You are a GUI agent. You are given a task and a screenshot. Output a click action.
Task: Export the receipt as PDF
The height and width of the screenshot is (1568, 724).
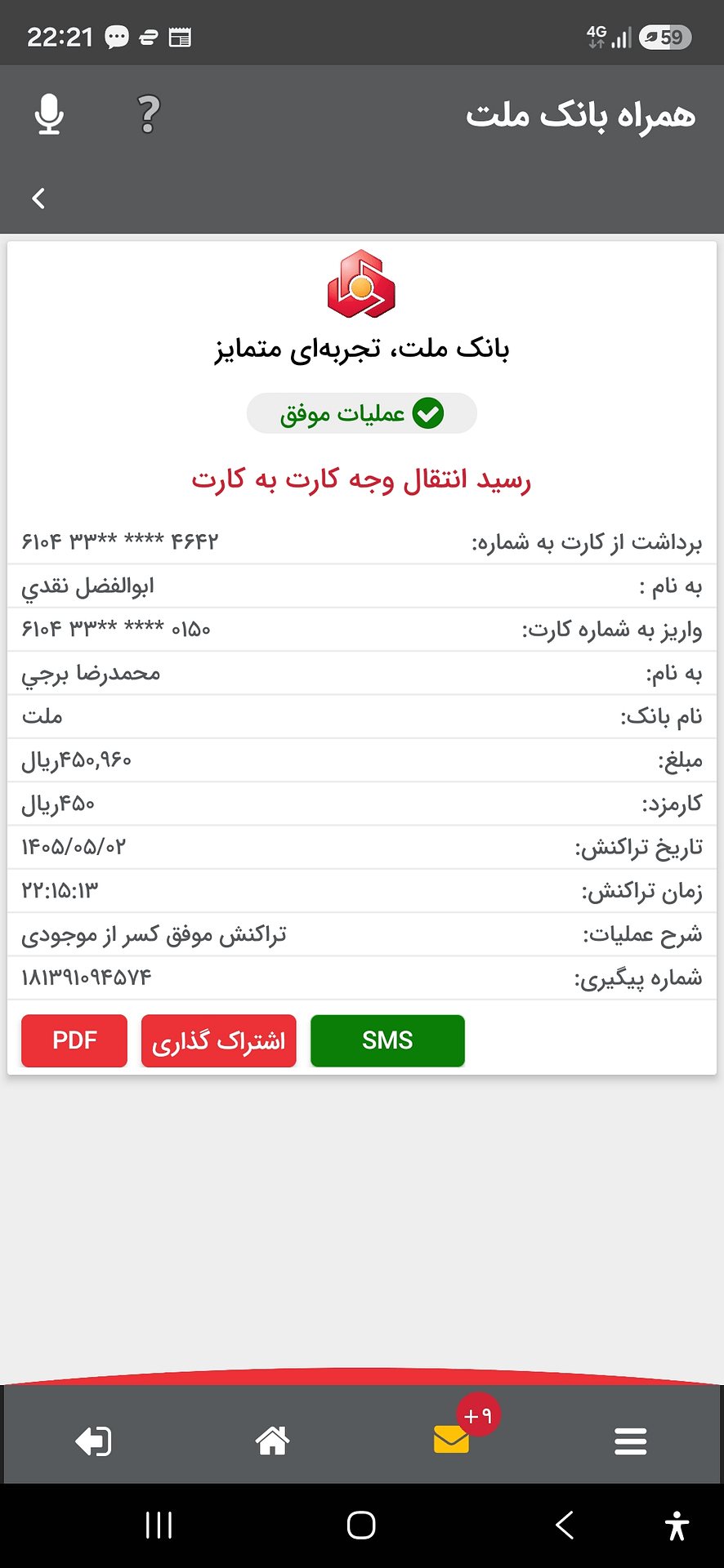(74, 1040)
